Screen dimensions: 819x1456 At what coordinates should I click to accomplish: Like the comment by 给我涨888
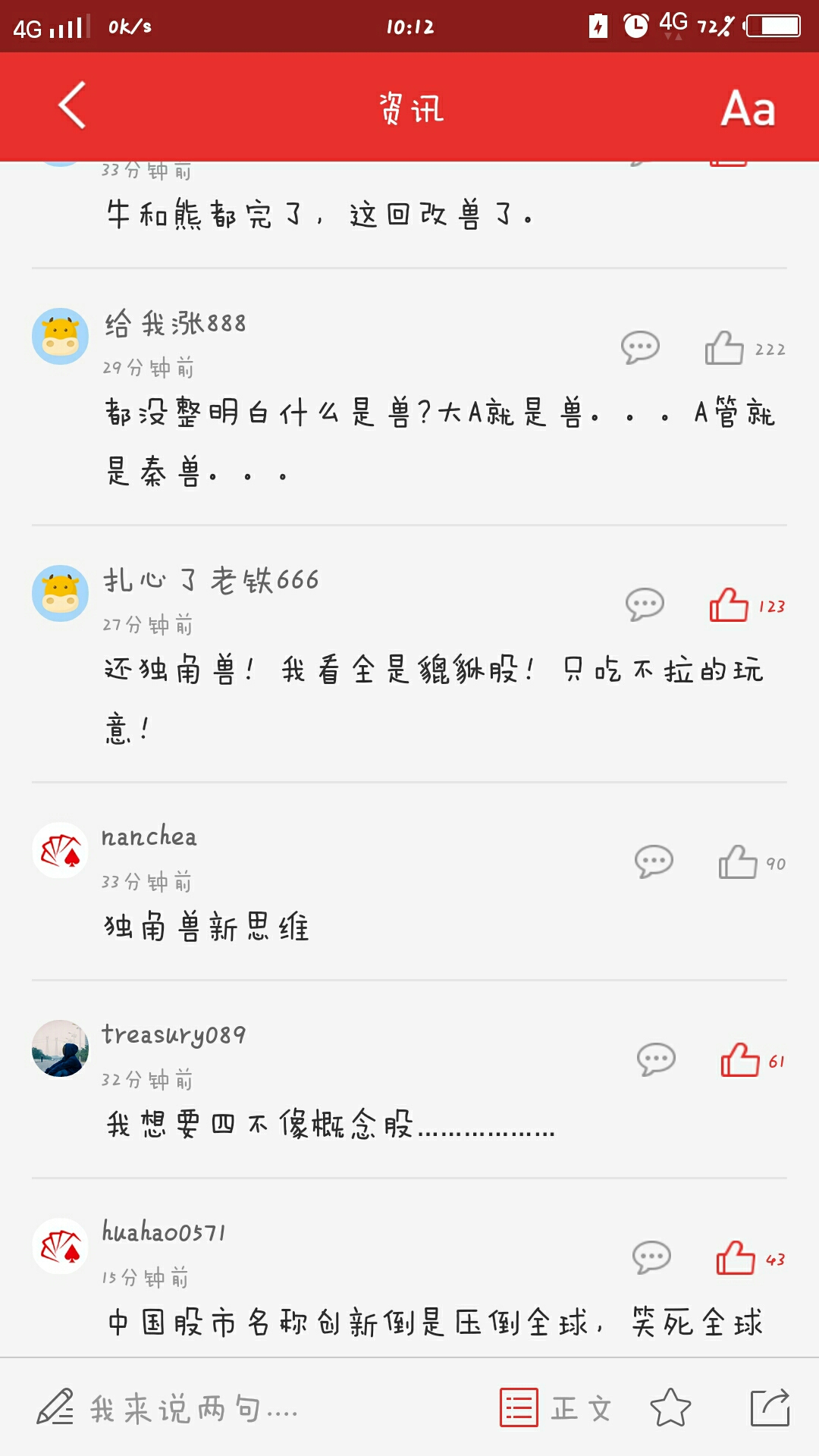tap(724, 348)
